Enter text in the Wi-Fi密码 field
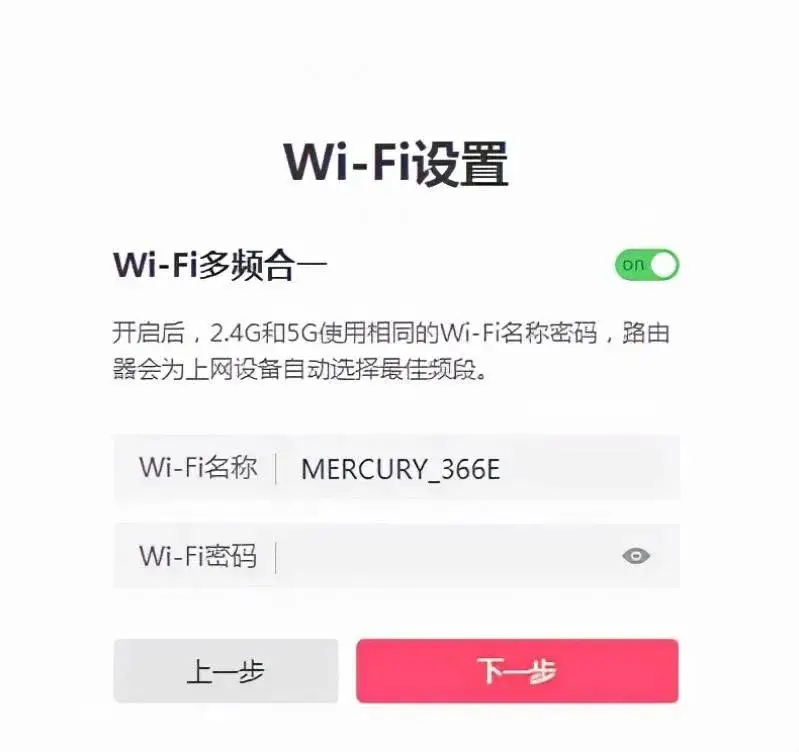The width and height of the screenshot is (799, 752). 440,556
